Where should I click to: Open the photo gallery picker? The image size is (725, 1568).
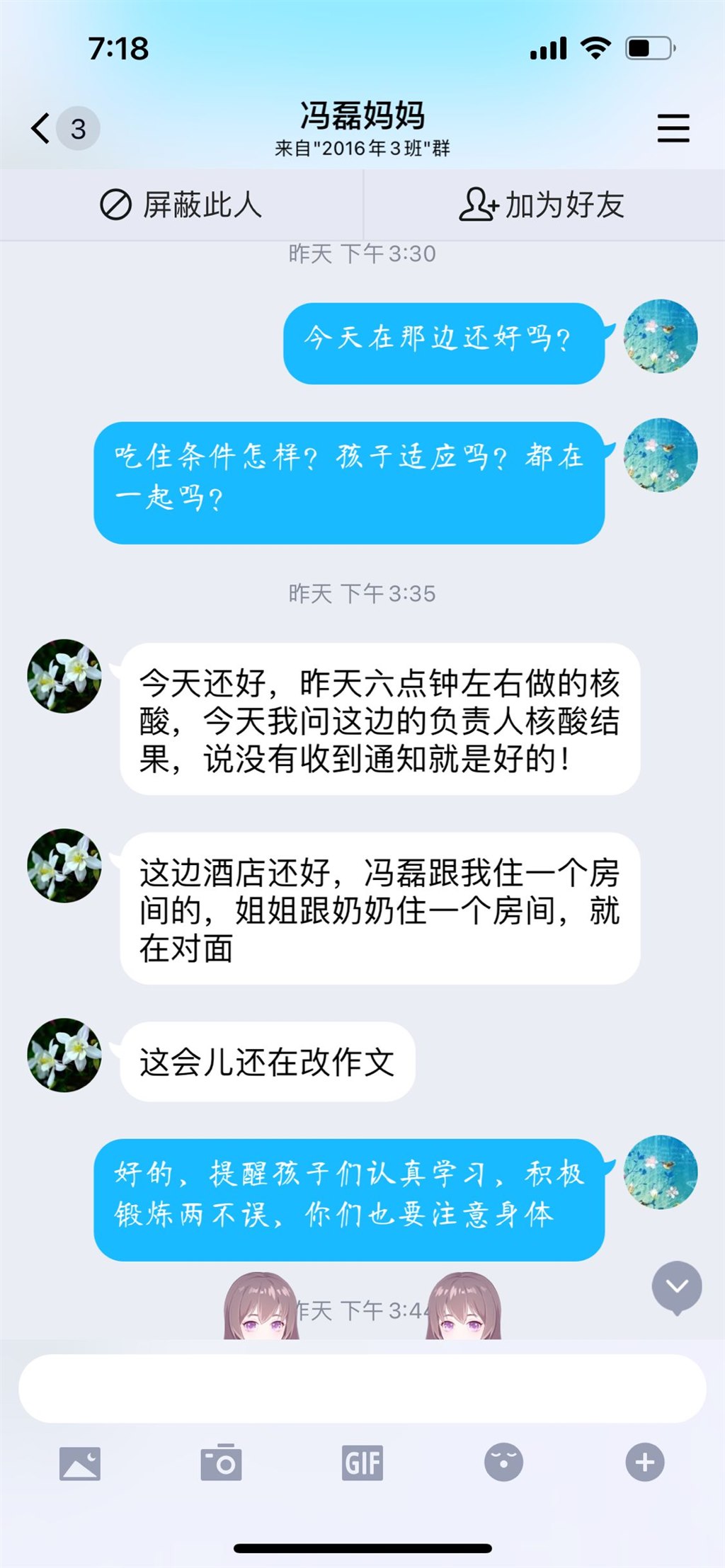[x=80, y=1463]
